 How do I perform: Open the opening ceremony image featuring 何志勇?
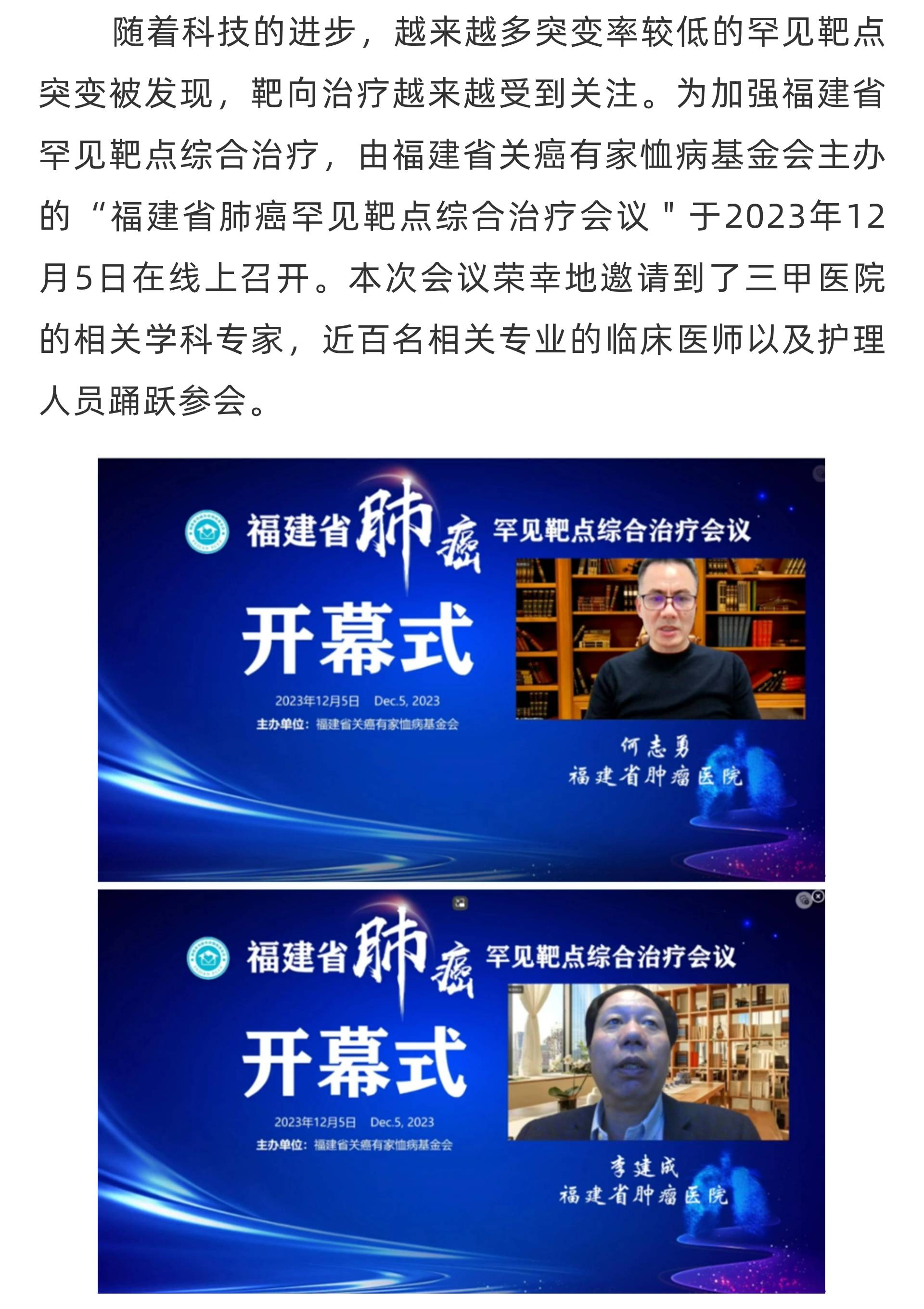point(461,669)
